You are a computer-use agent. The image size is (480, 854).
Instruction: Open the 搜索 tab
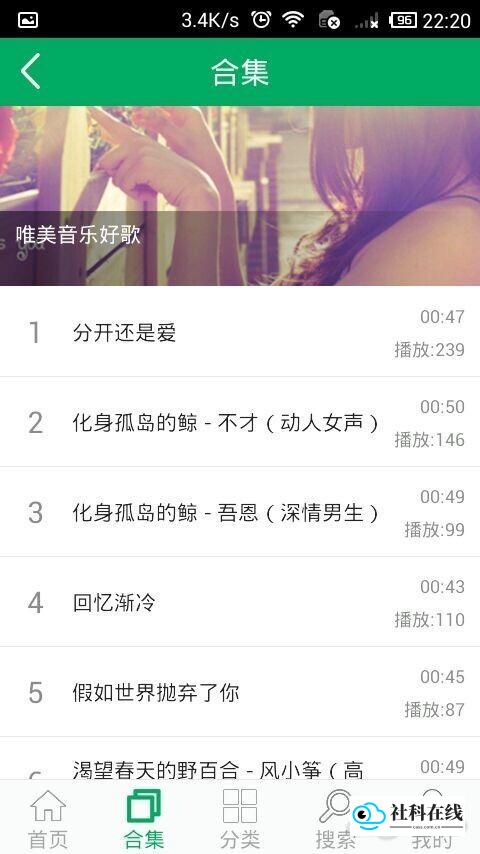[336, 818]
